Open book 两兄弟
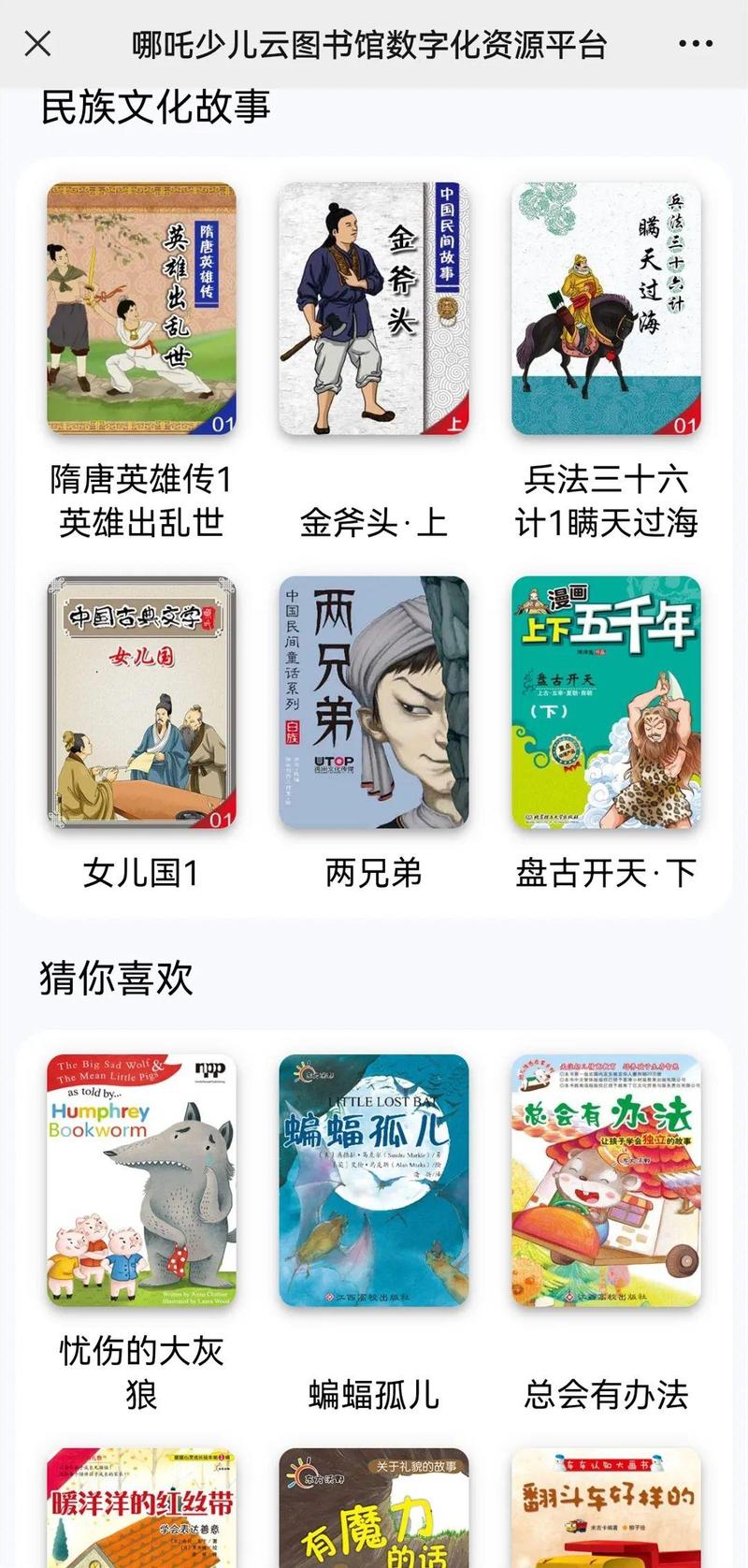The height and width of the screenshot is (1568, 748). tap(374, 702)
